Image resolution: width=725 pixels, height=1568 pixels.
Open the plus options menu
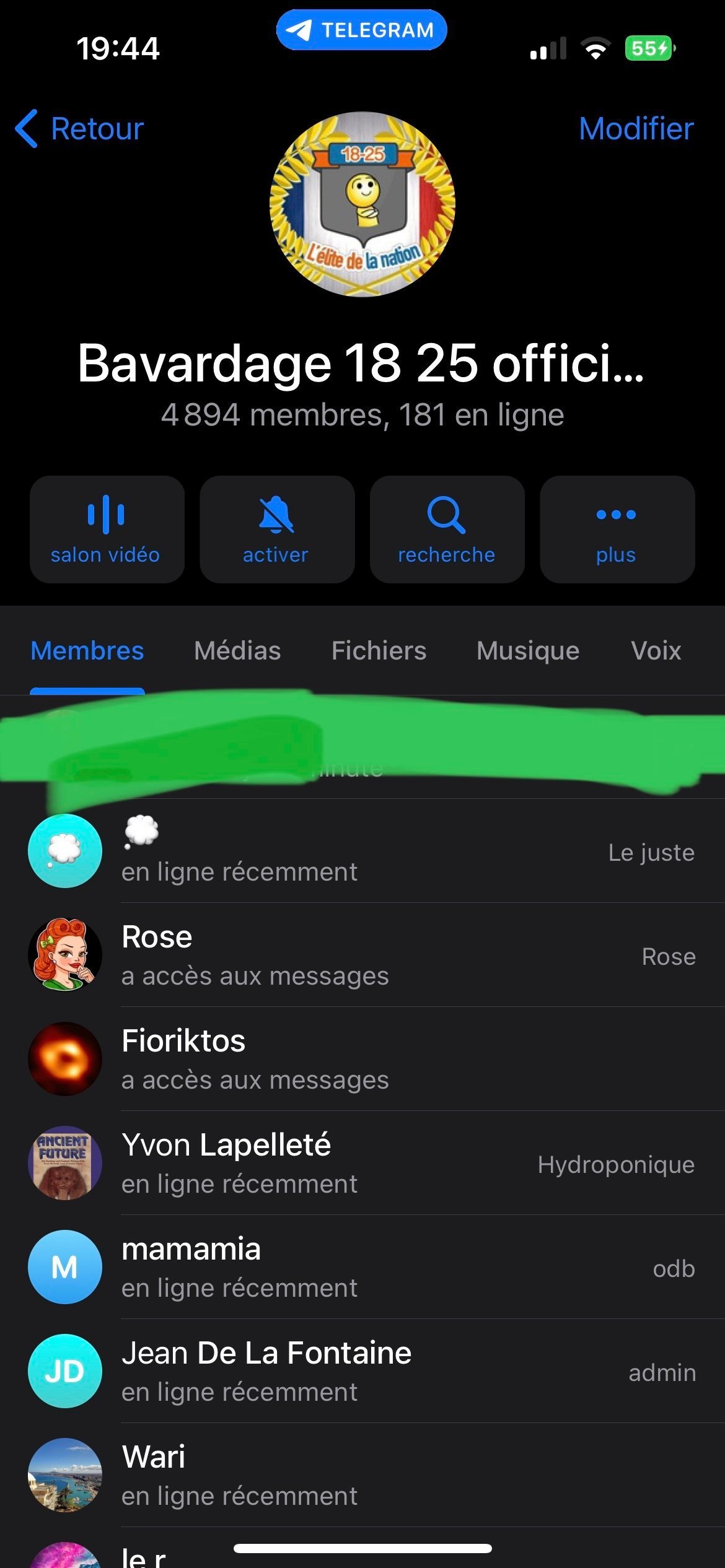[617, 529]
